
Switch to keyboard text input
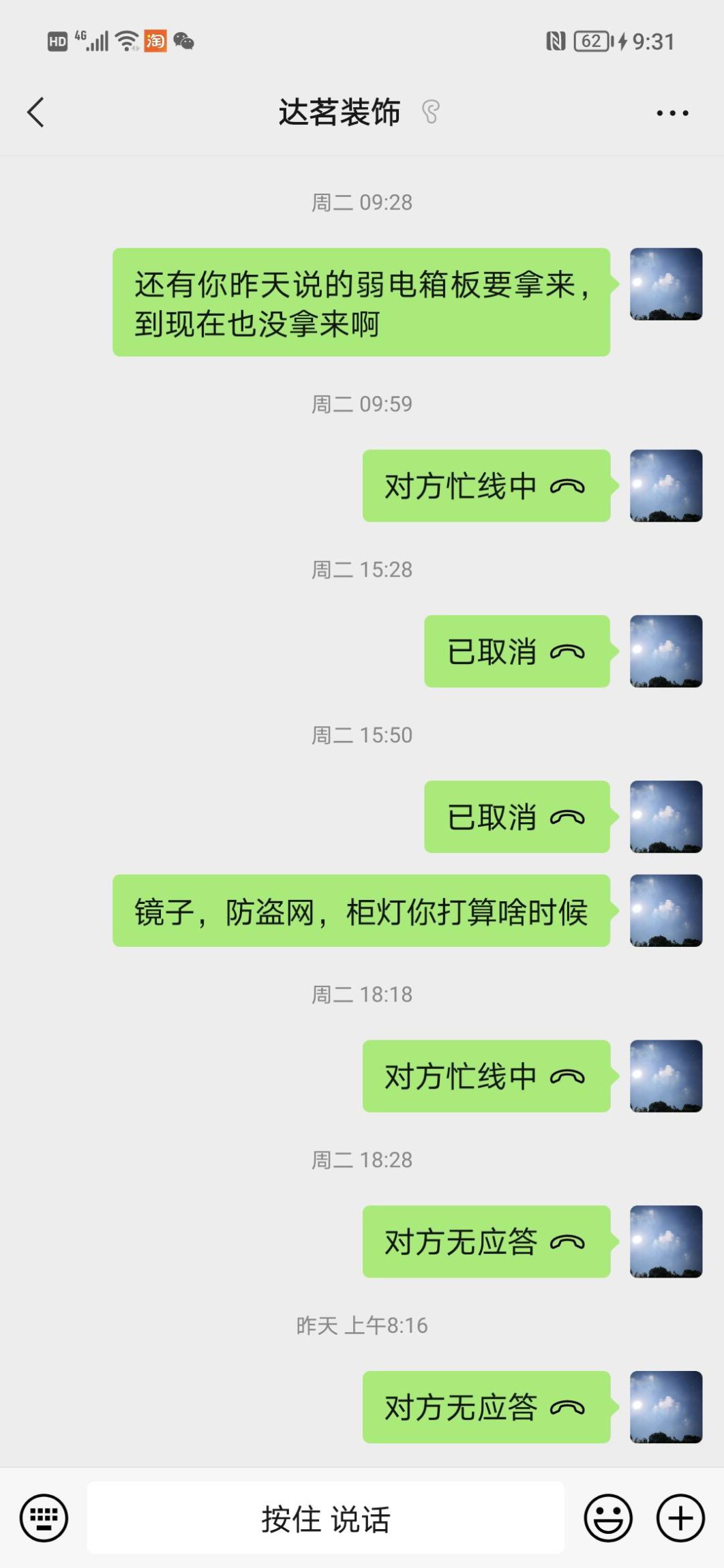coord(44,1518)
